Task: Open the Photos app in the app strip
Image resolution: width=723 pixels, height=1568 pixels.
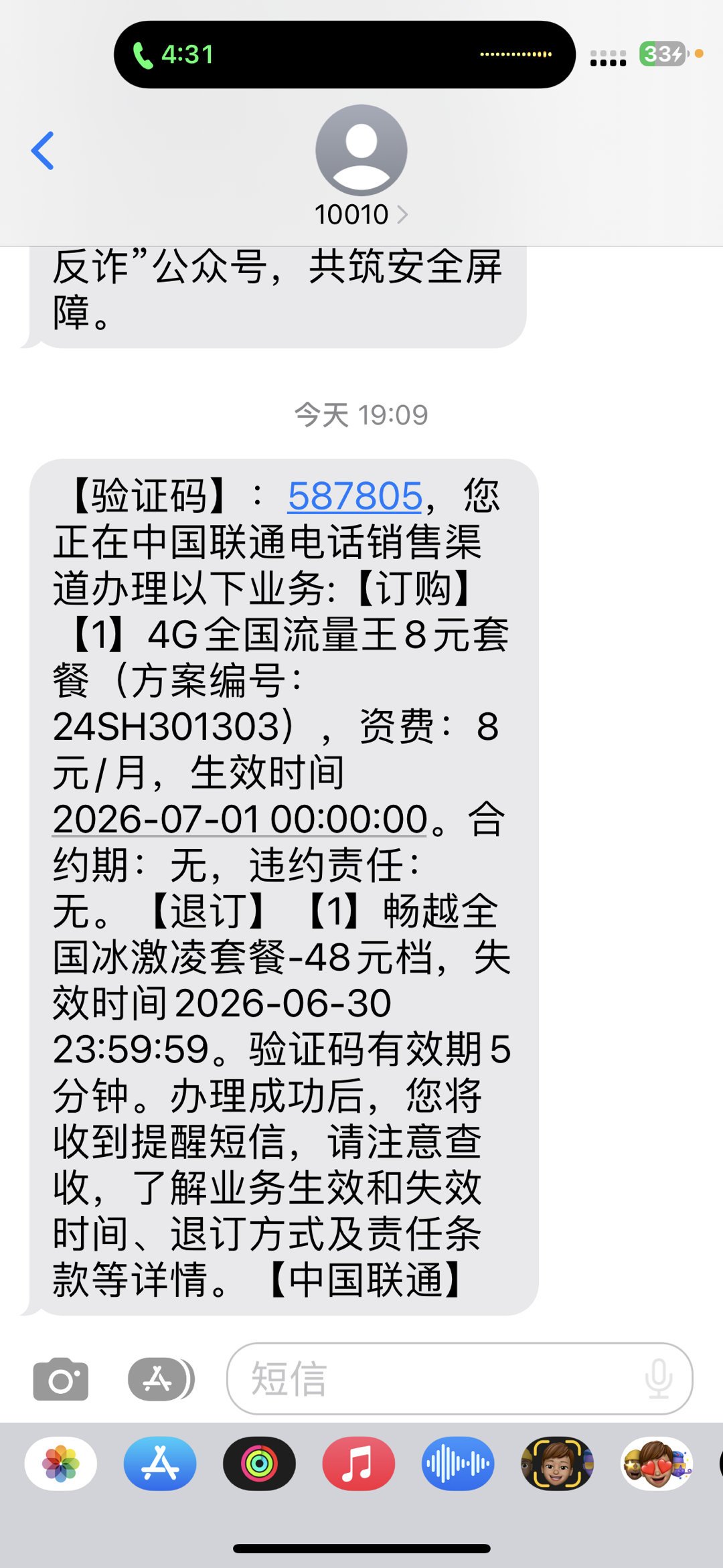Action: click(61, 1463)
